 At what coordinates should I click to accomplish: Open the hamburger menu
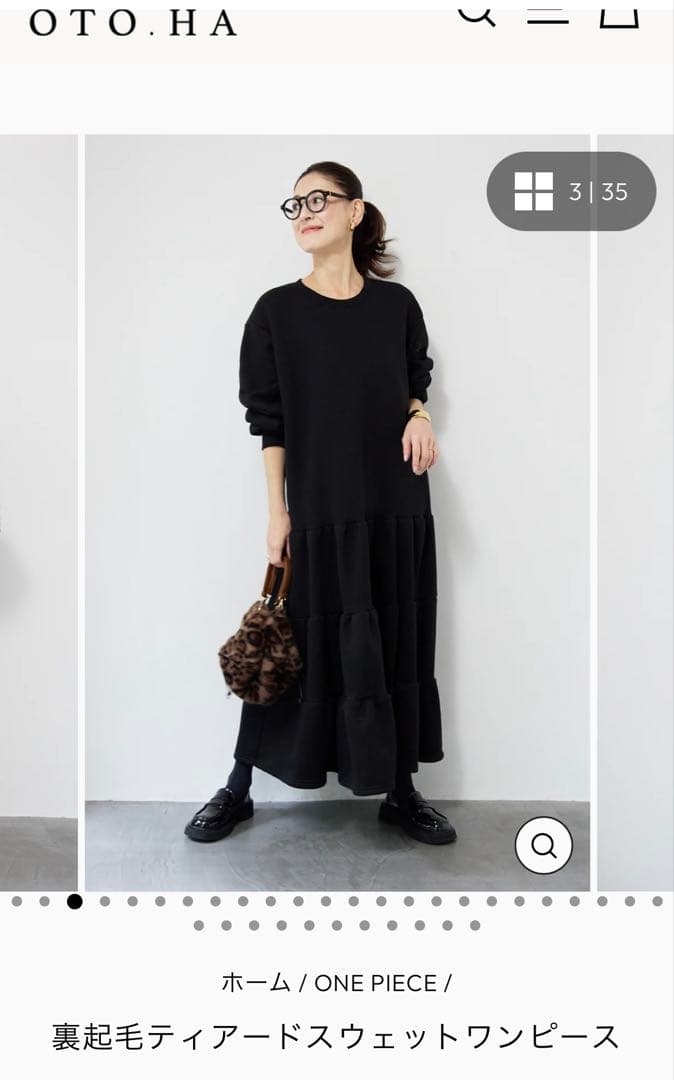[547, 12]
